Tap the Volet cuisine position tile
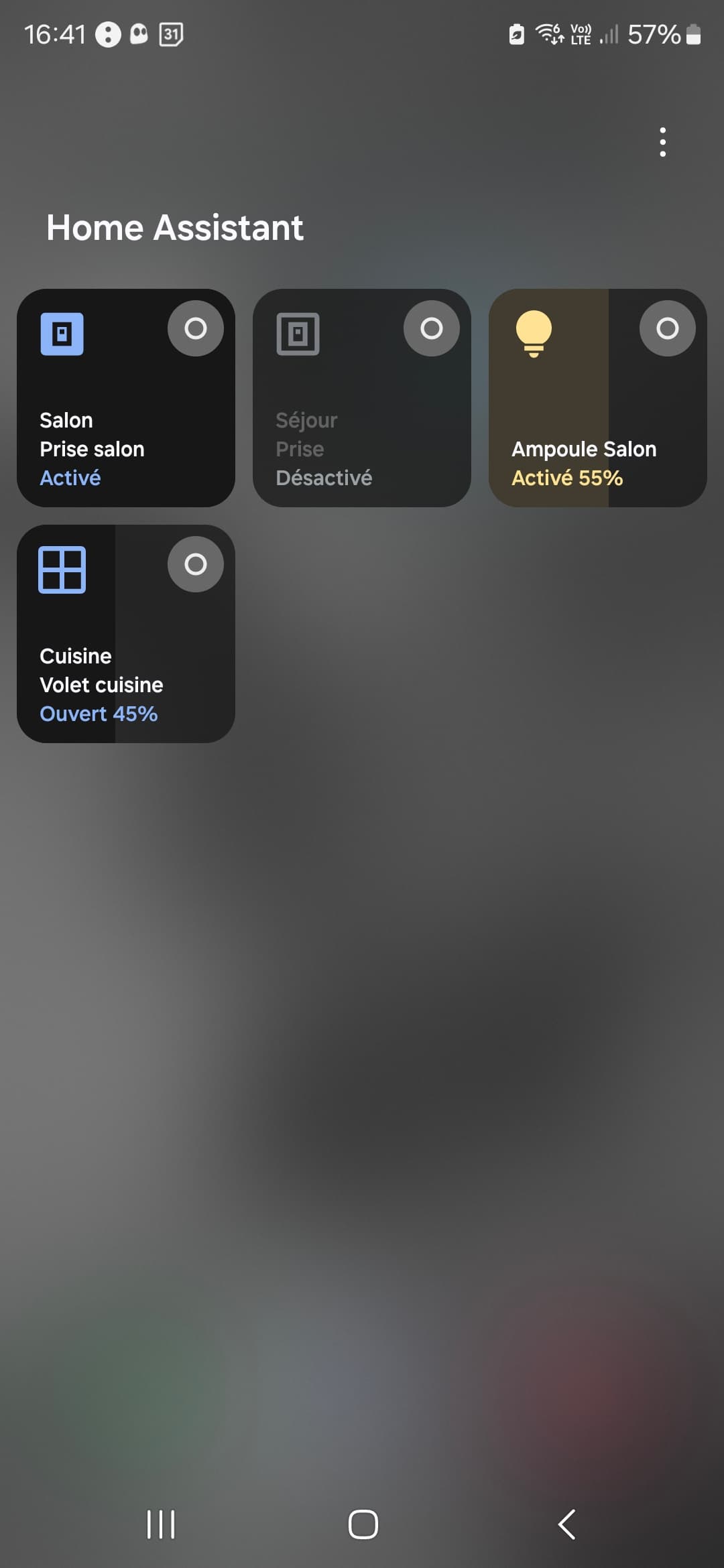This screenshot has width=724, height=1568. tap(126, 634)
